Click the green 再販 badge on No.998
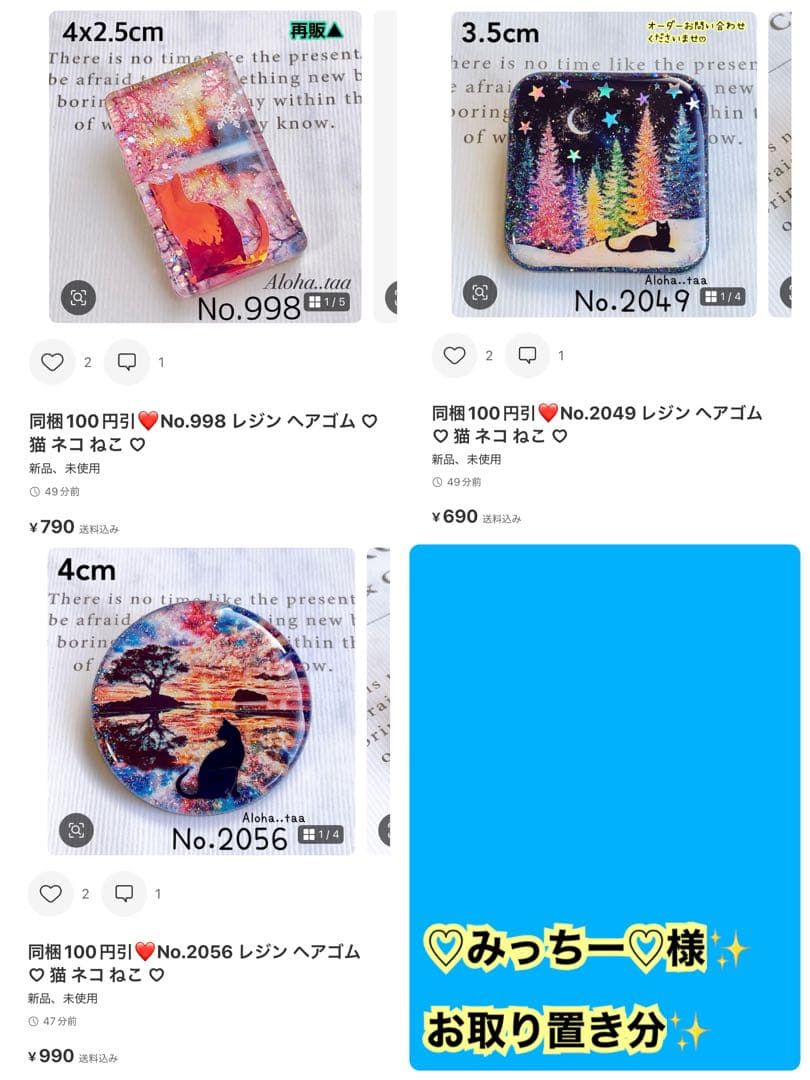Image resolution: width=810 pixels, height=1080 pixels. pyautogui.click(x=315, y=31)
